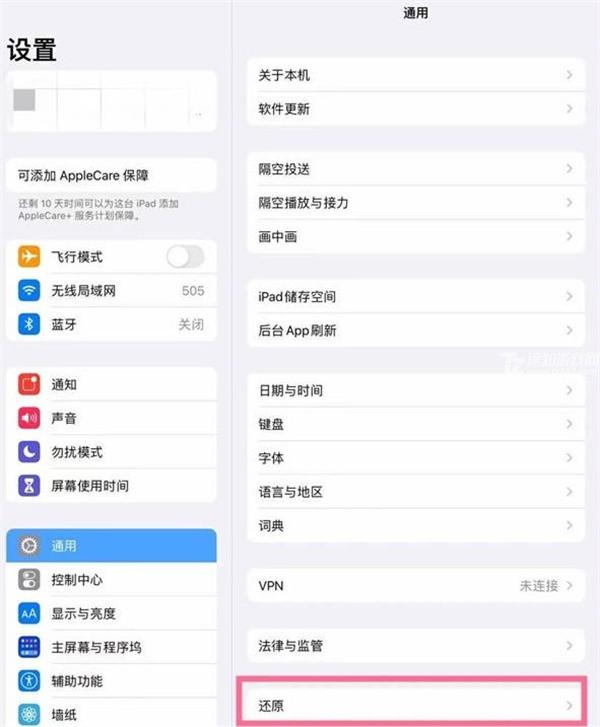The image size is (600, 727).
Task: Open 日期与时间 settings
Action: [x=415, y=391]
